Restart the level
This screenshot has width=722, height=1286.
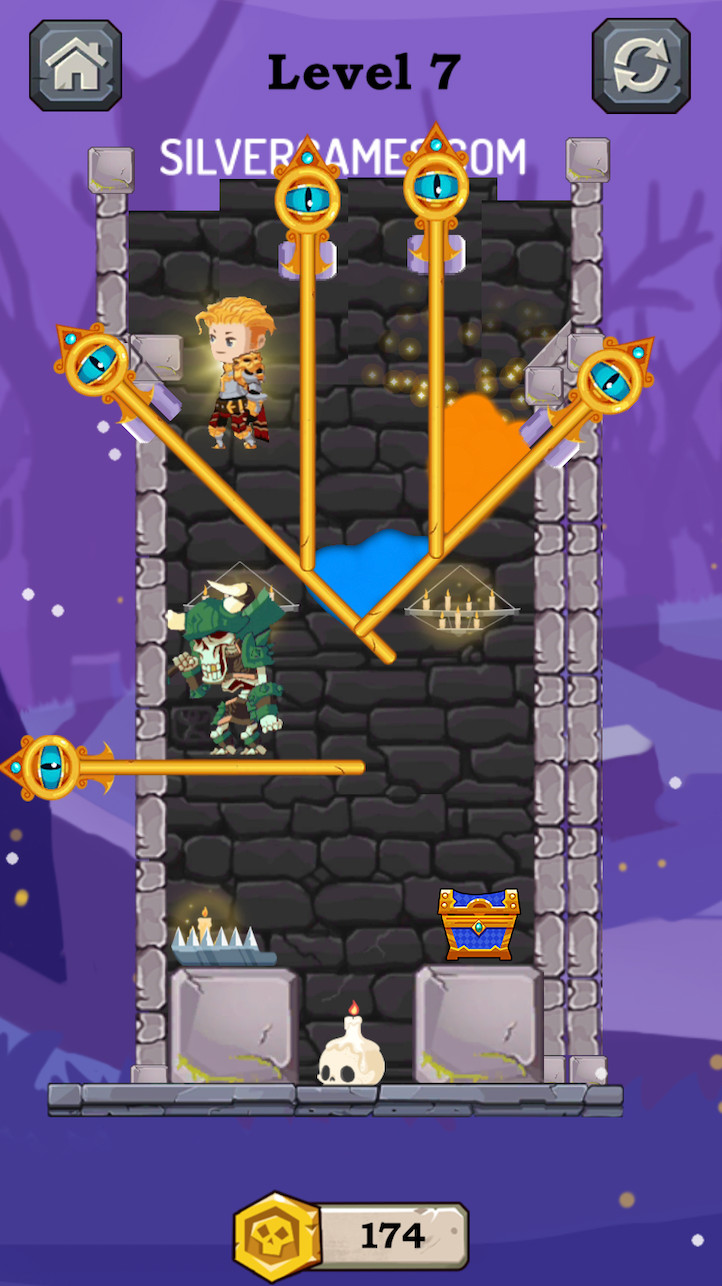click(641, 65)
